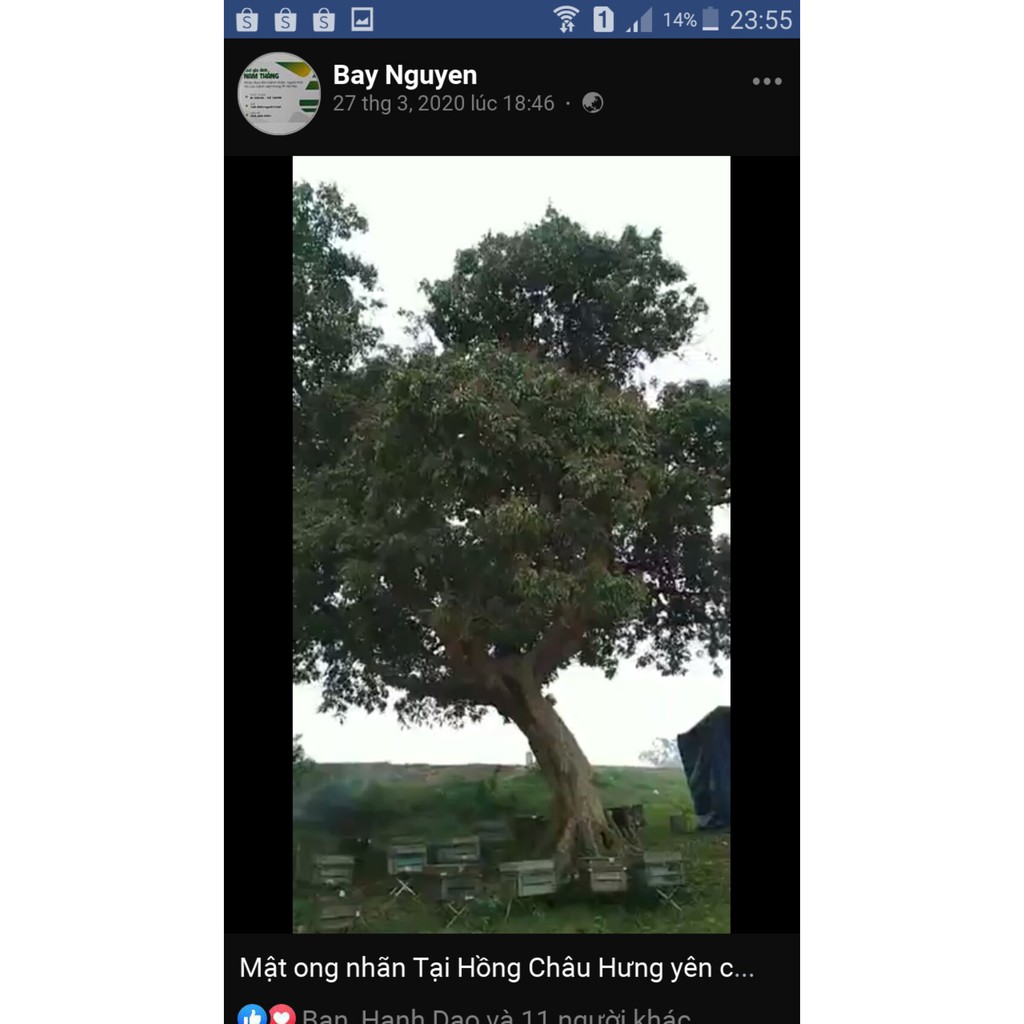Open the post's three-dot options menu

(x=766, y=82)
